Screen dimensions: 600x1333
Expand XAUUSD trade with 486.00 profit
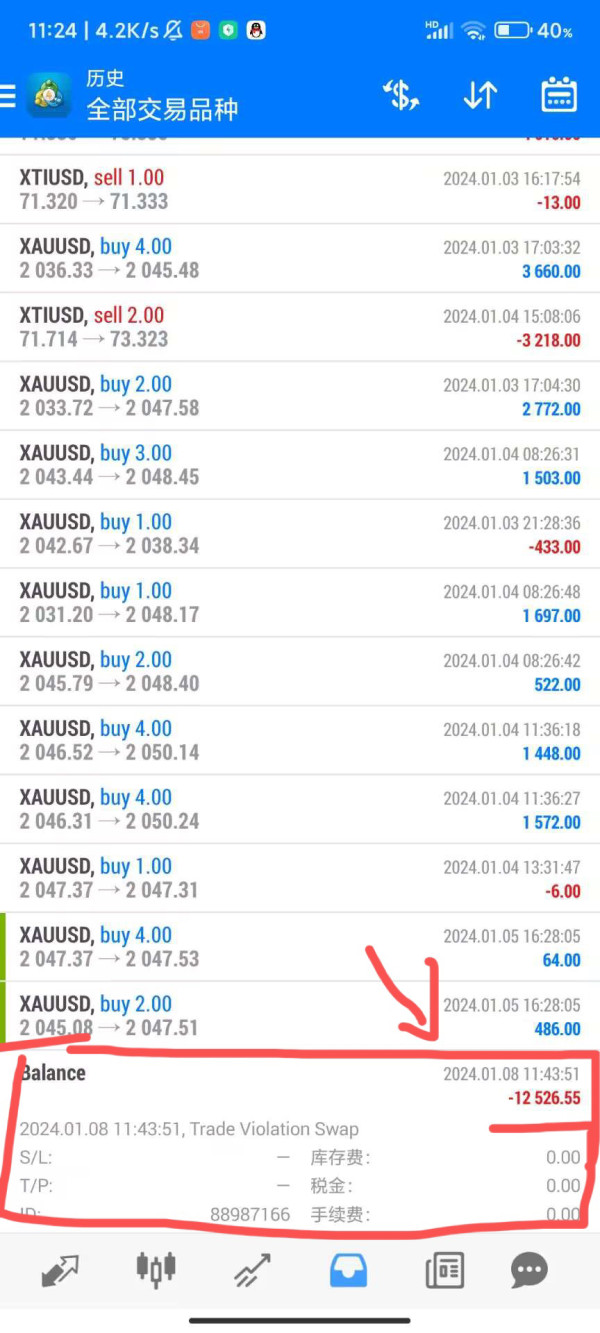click(300, 1017)
